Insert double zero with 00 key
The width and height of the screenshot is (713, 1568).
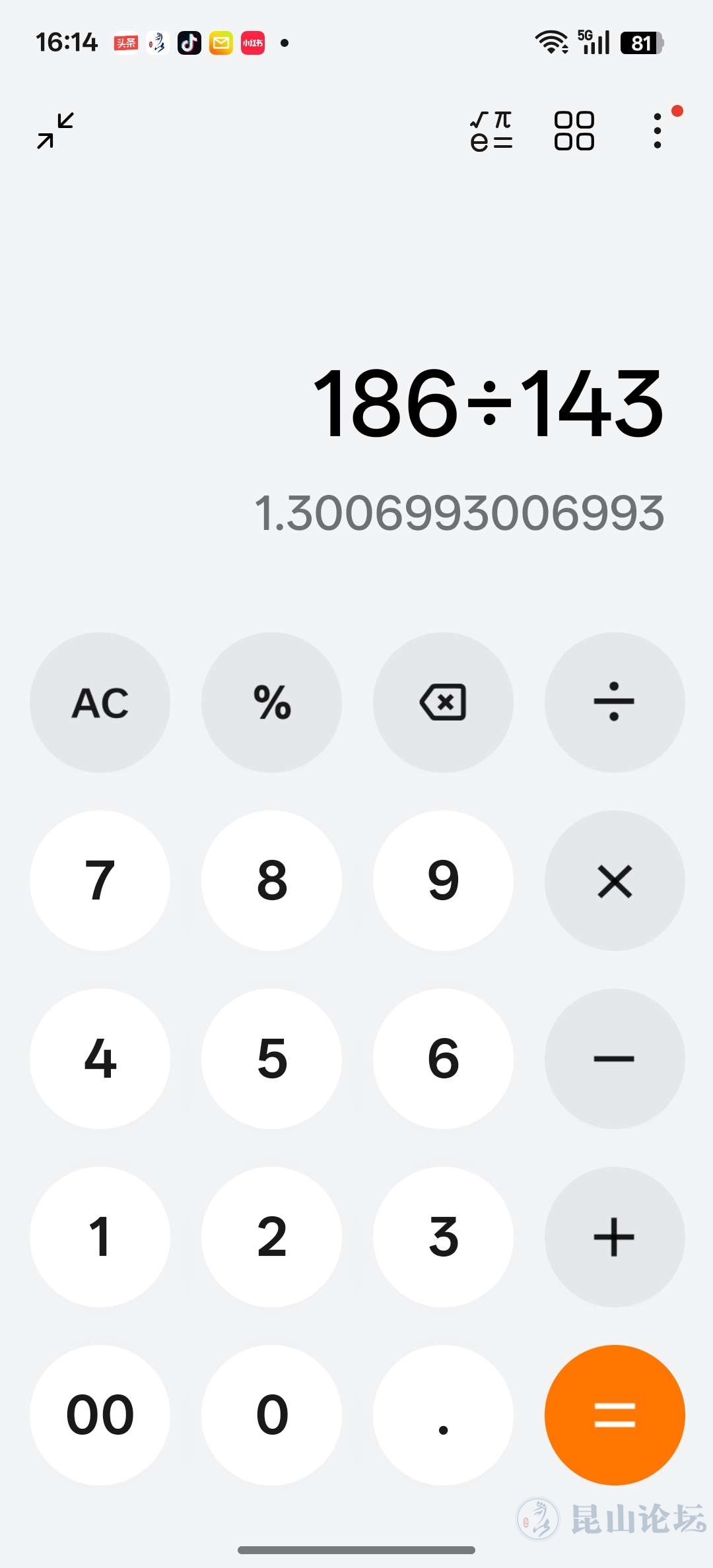pos(100,1415)
